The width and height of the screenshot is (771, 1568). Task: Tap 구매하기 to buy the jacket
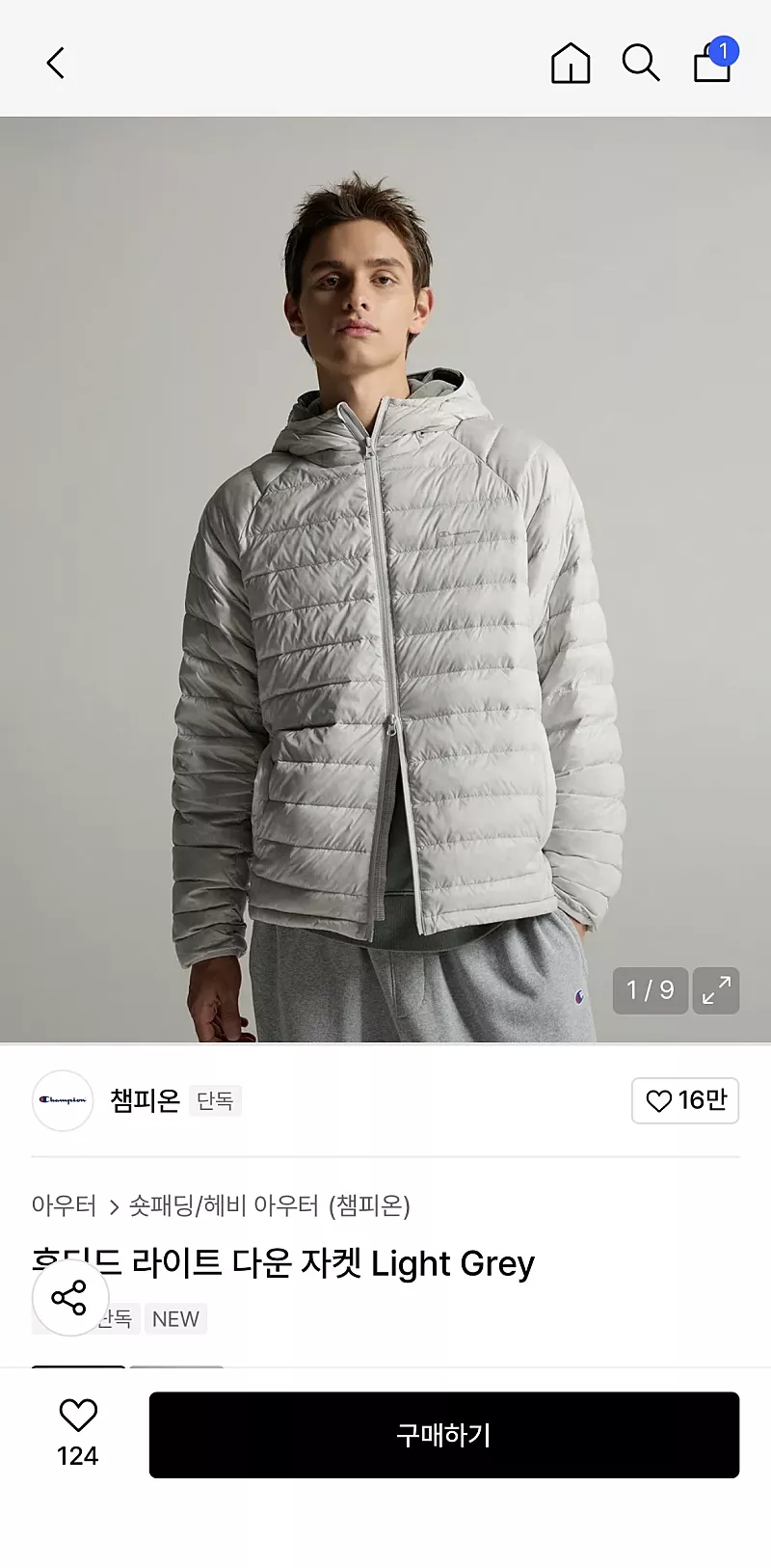444,1435
